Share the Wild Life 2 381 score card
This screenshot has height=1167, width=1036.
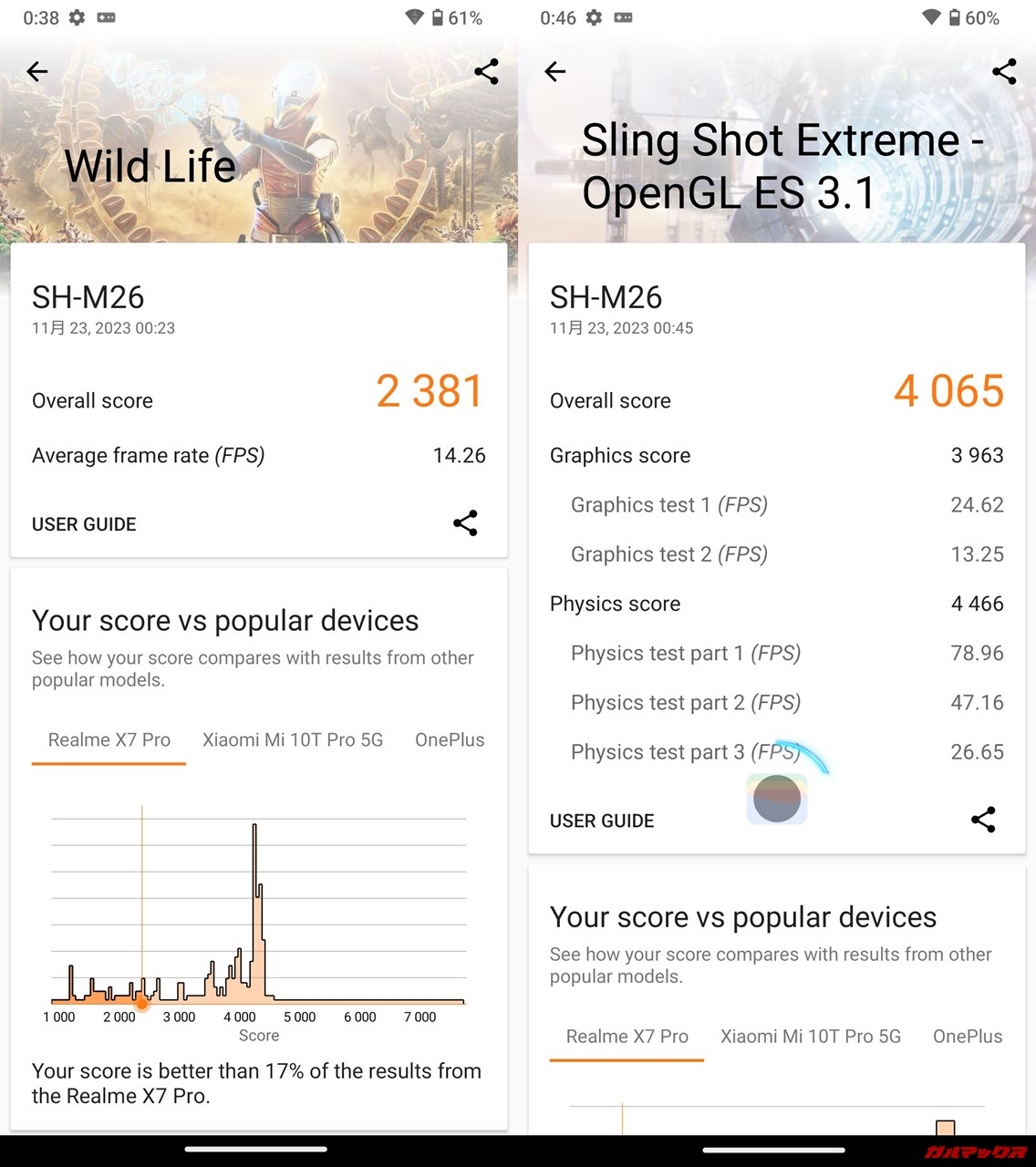[x=465, y=523]
